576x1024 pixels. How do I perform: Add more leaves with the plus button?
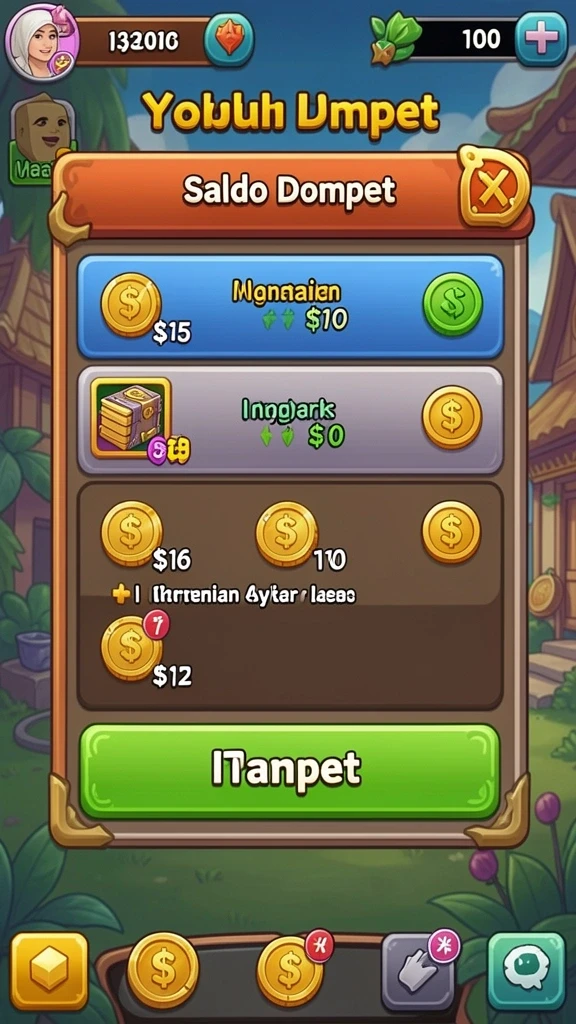point(541,39)
